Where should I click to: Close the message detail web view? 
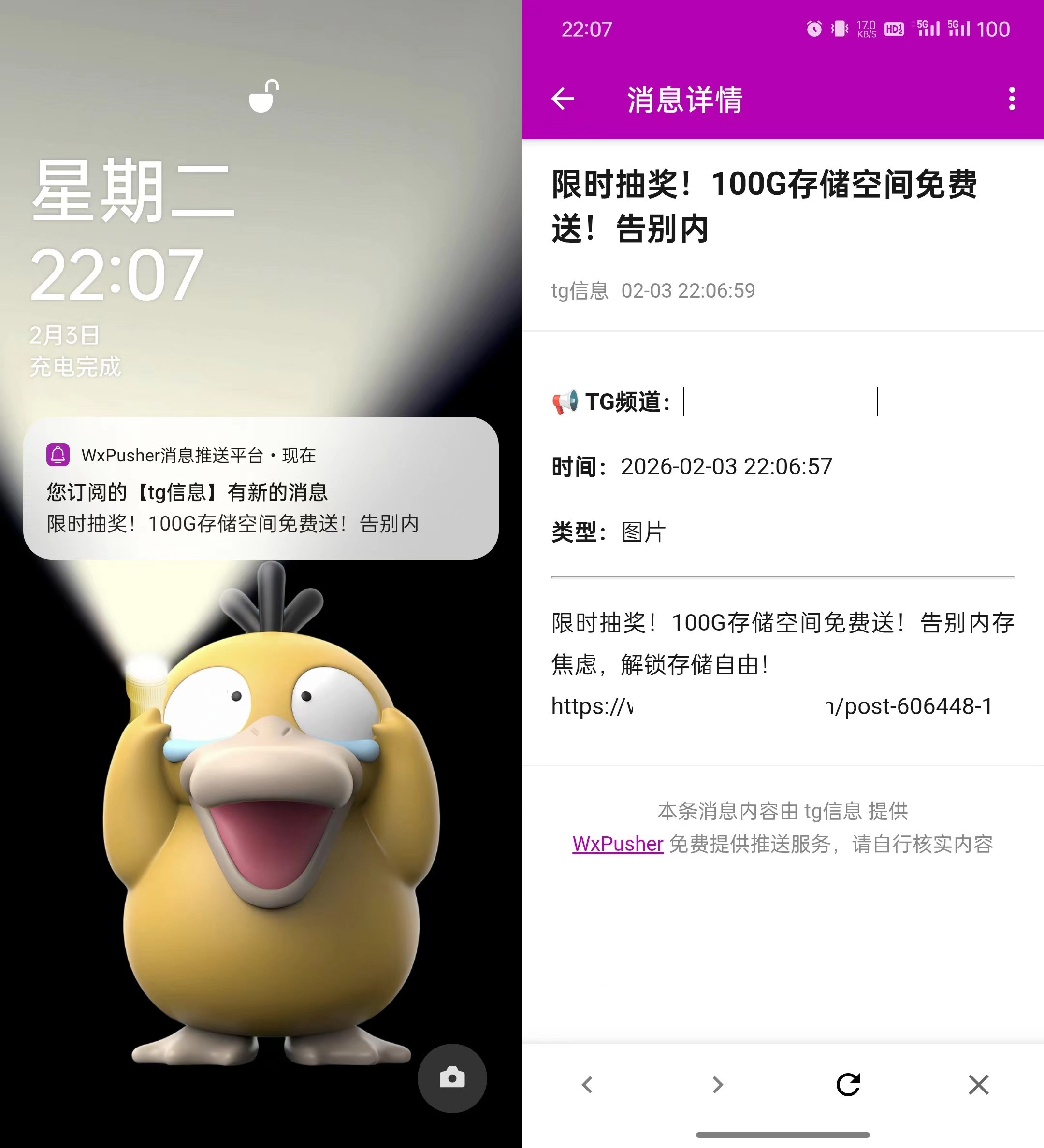[978, 1084]
